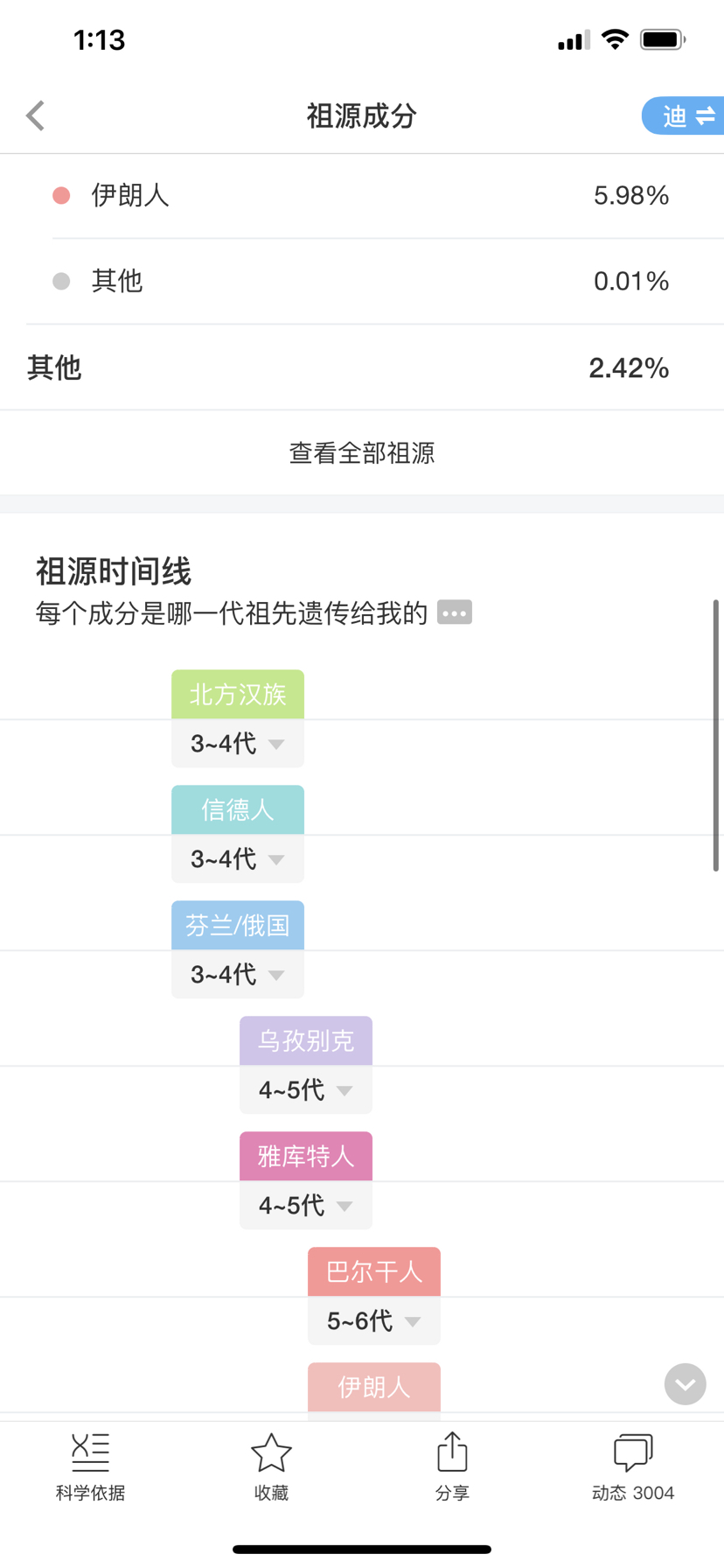Expand the 3~4代 dropdown under 芬兰/俄国

[238, 975]
